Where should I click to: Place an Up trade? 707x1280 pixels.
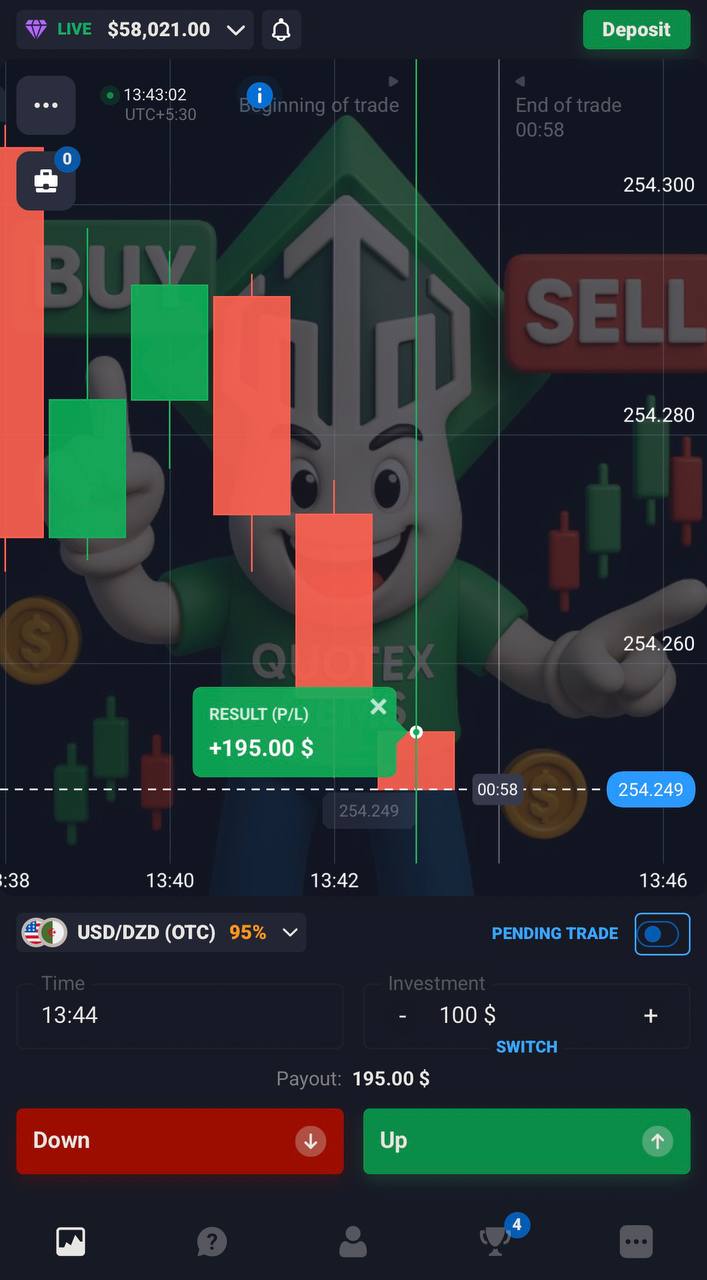[x=526, y=1141]
